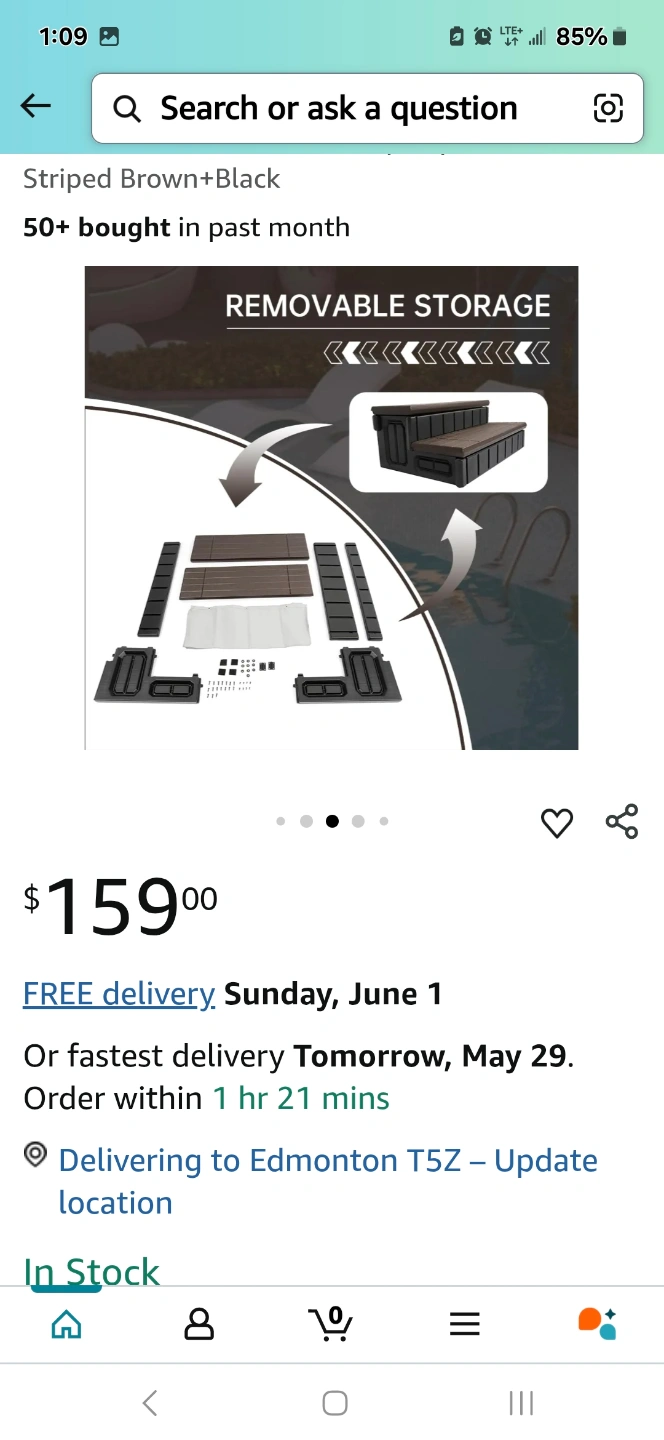
Task: Share this product listing
Action: [622, 821]
